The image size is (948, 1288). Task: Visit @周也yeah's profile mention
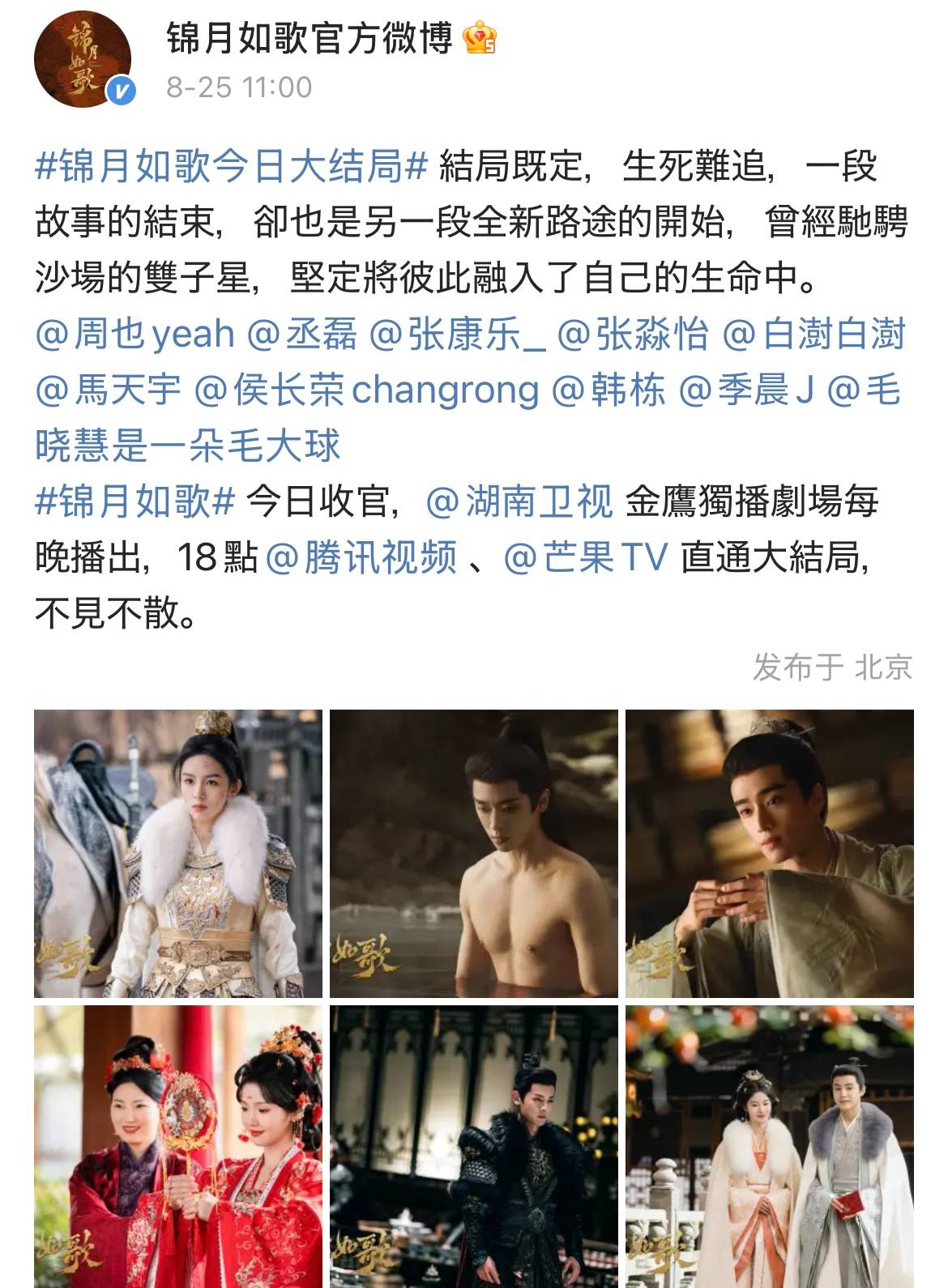(x=135, y=335)
